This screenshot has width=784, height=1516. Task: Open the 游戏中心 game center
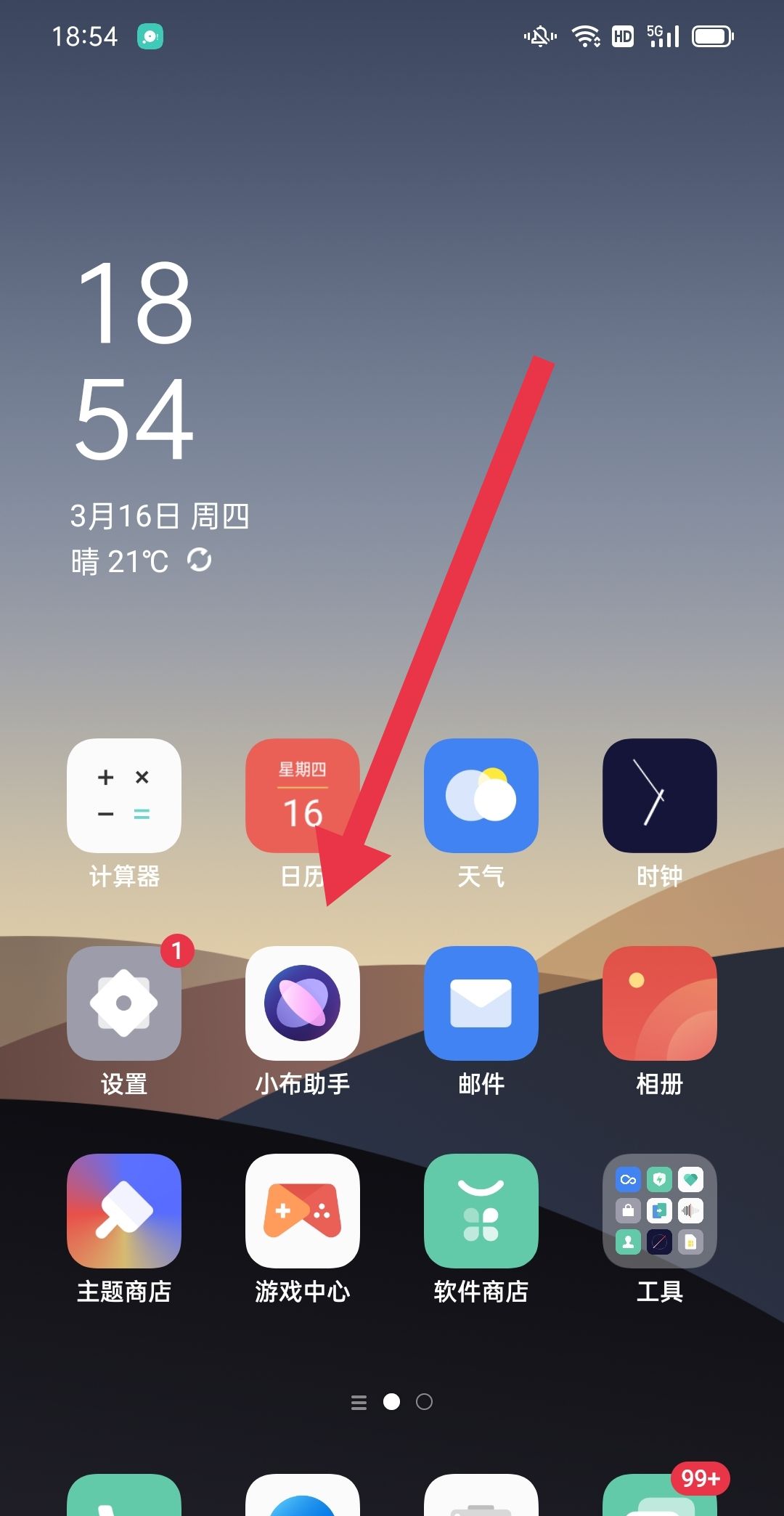tap(302, 1211)
